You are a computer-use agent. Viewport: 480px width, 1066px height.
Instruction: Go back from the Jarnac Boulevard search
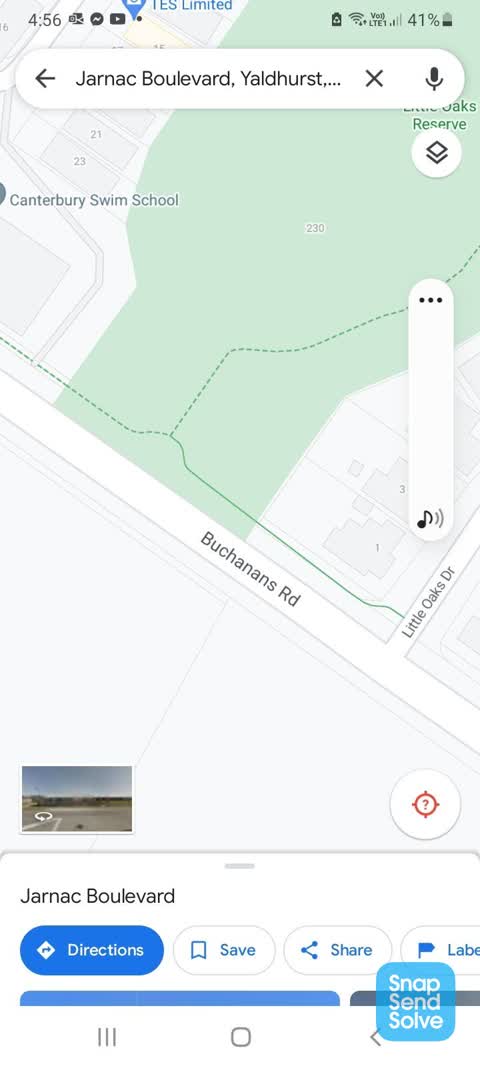pyautogui.click(x=45, y=79)
